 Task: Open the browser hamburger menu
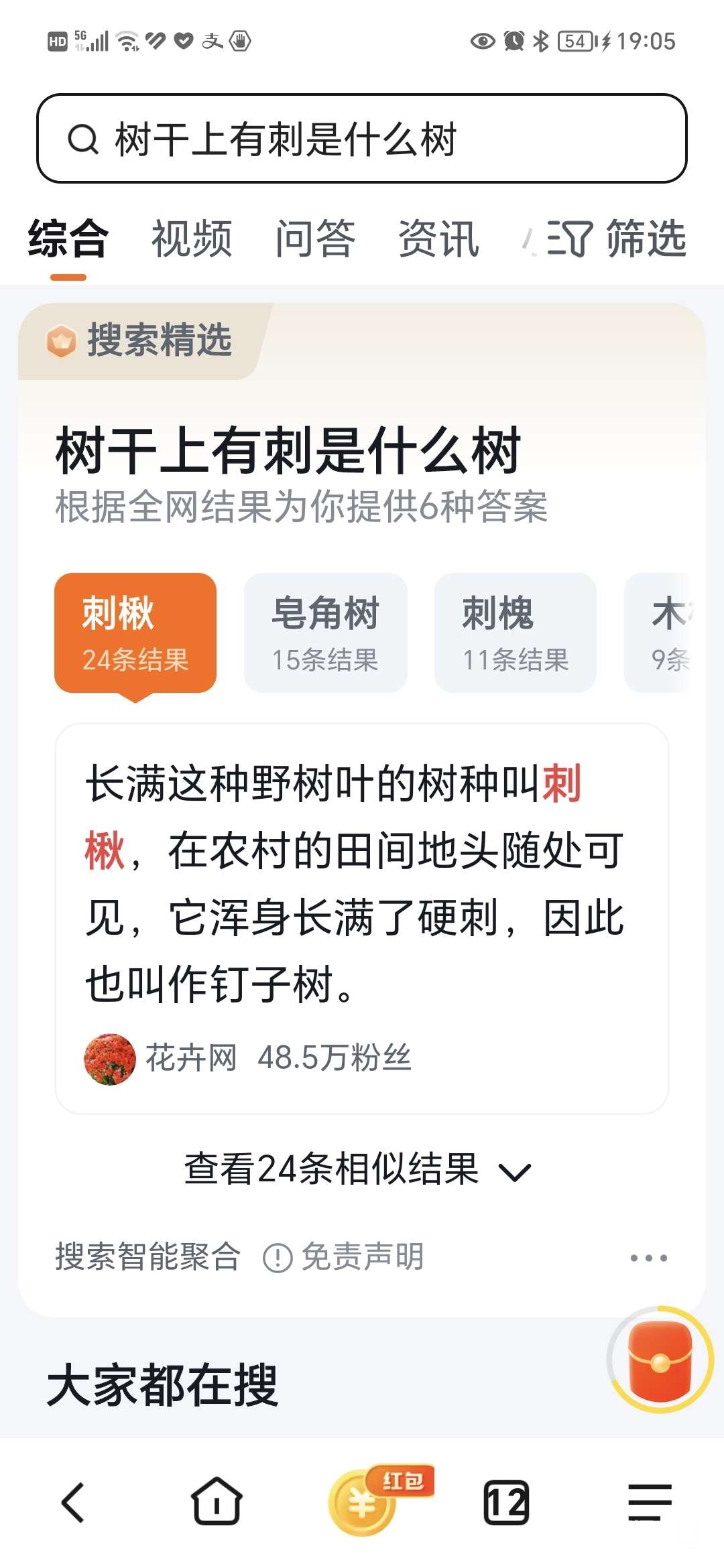point(650,1502)
